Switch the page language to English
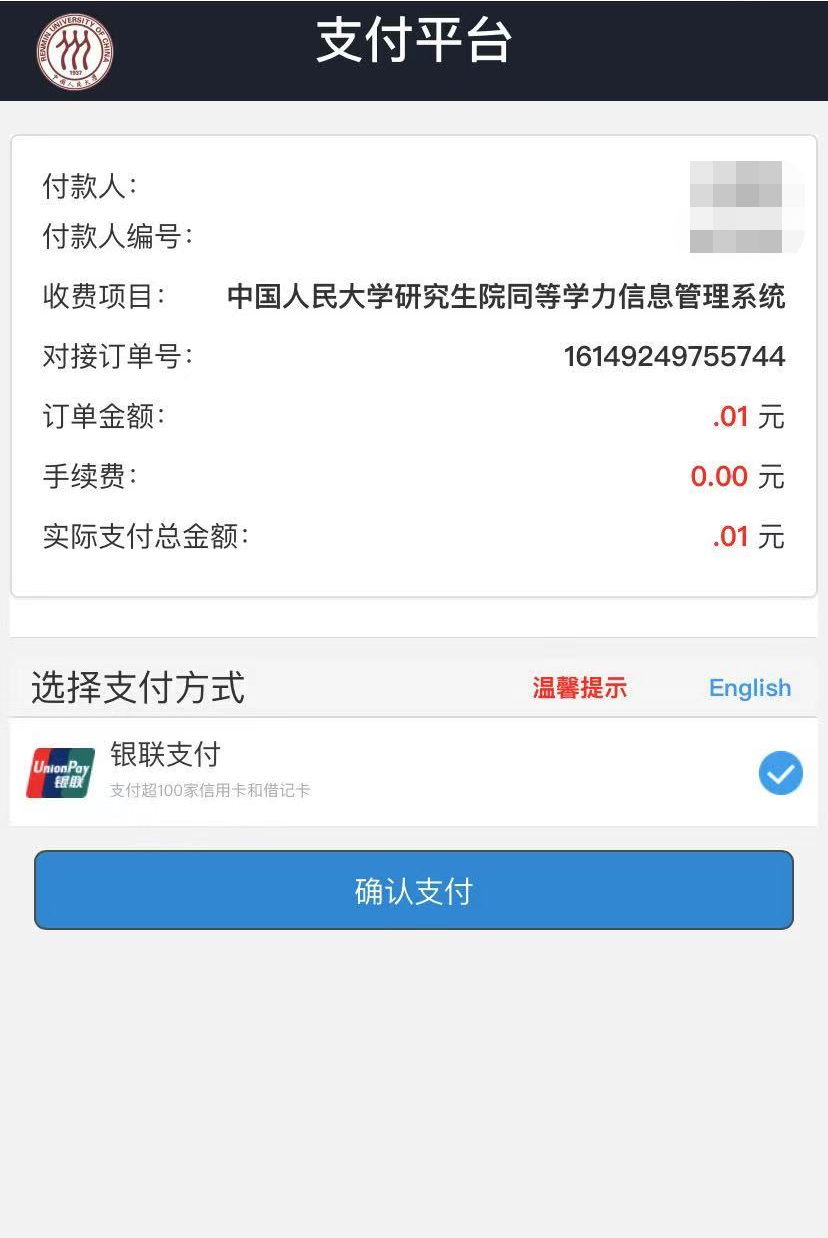The image size is (828, 1238). pos(749,688)
